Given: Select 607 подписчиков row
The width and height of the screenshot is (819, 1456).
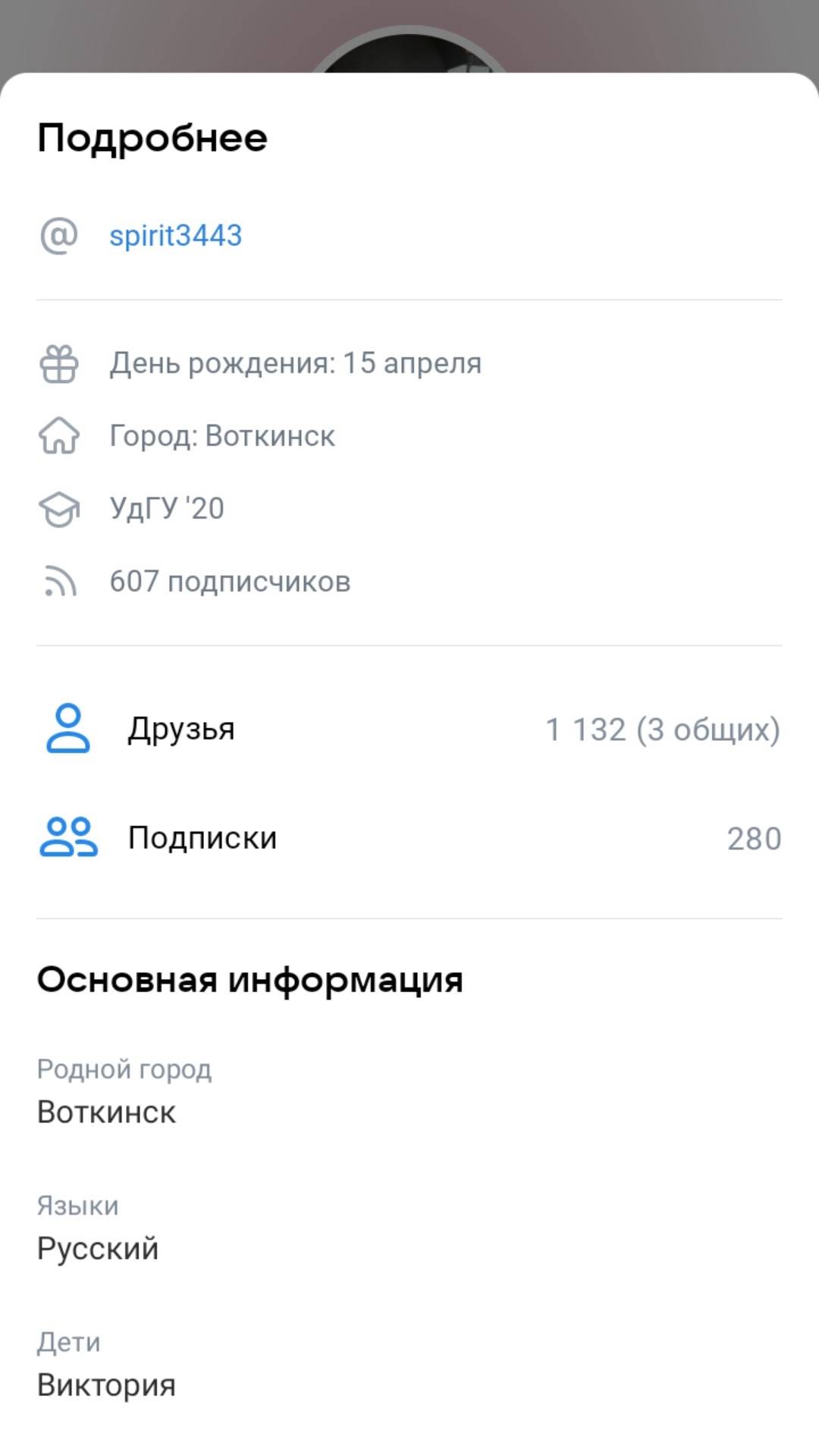Looking at the screenshot, I should pos(230,581).
